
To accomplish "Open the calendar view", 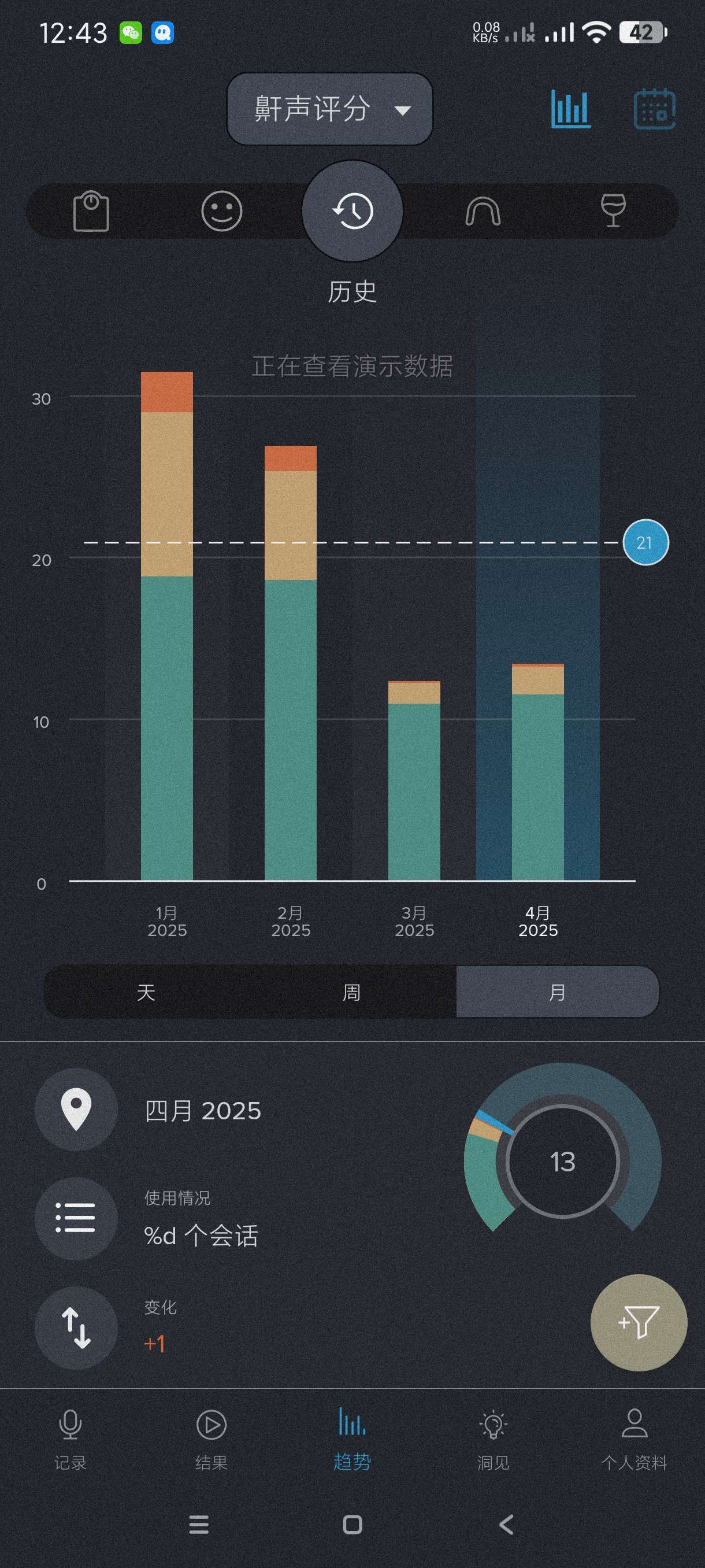I will coord(654,110).
